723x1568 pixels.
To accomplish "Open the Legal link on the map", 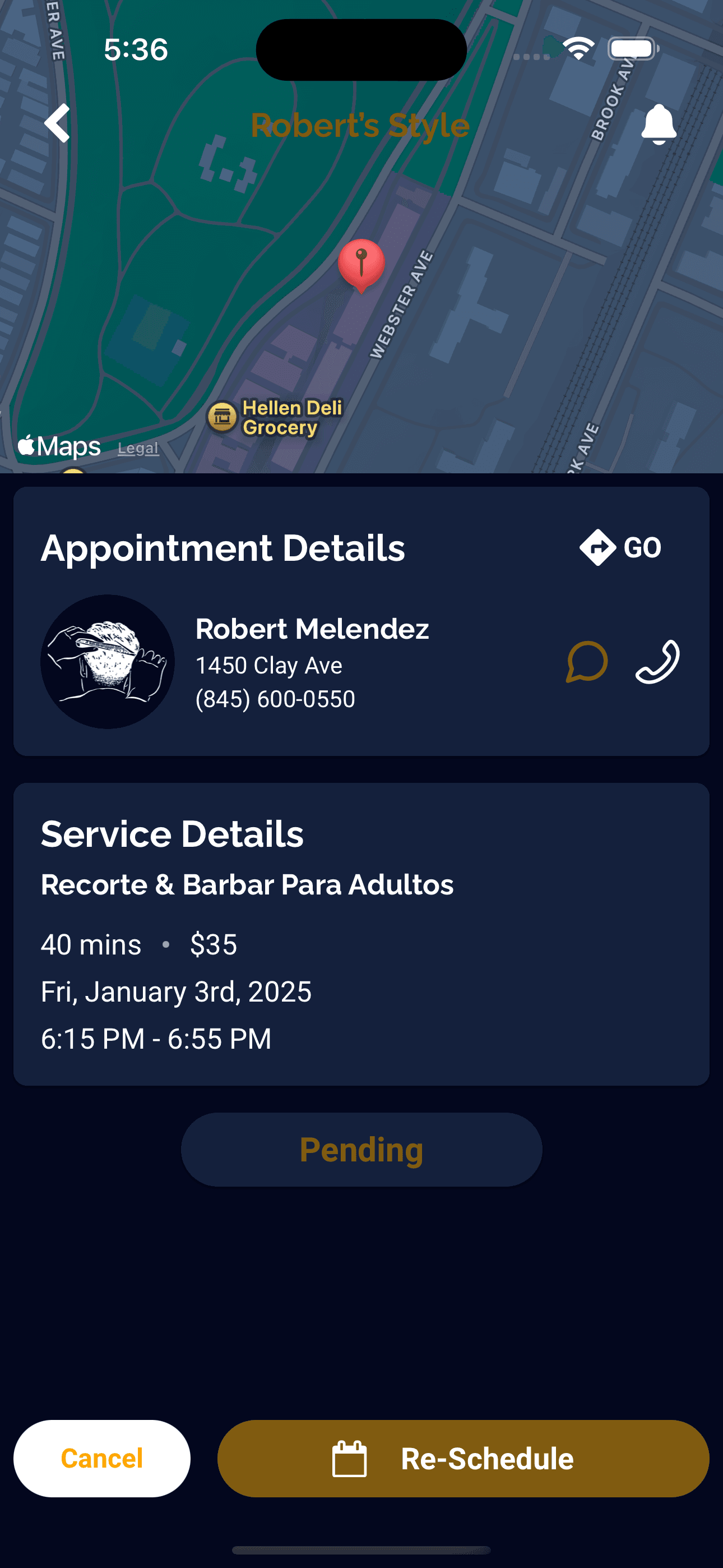I will 138,449.
